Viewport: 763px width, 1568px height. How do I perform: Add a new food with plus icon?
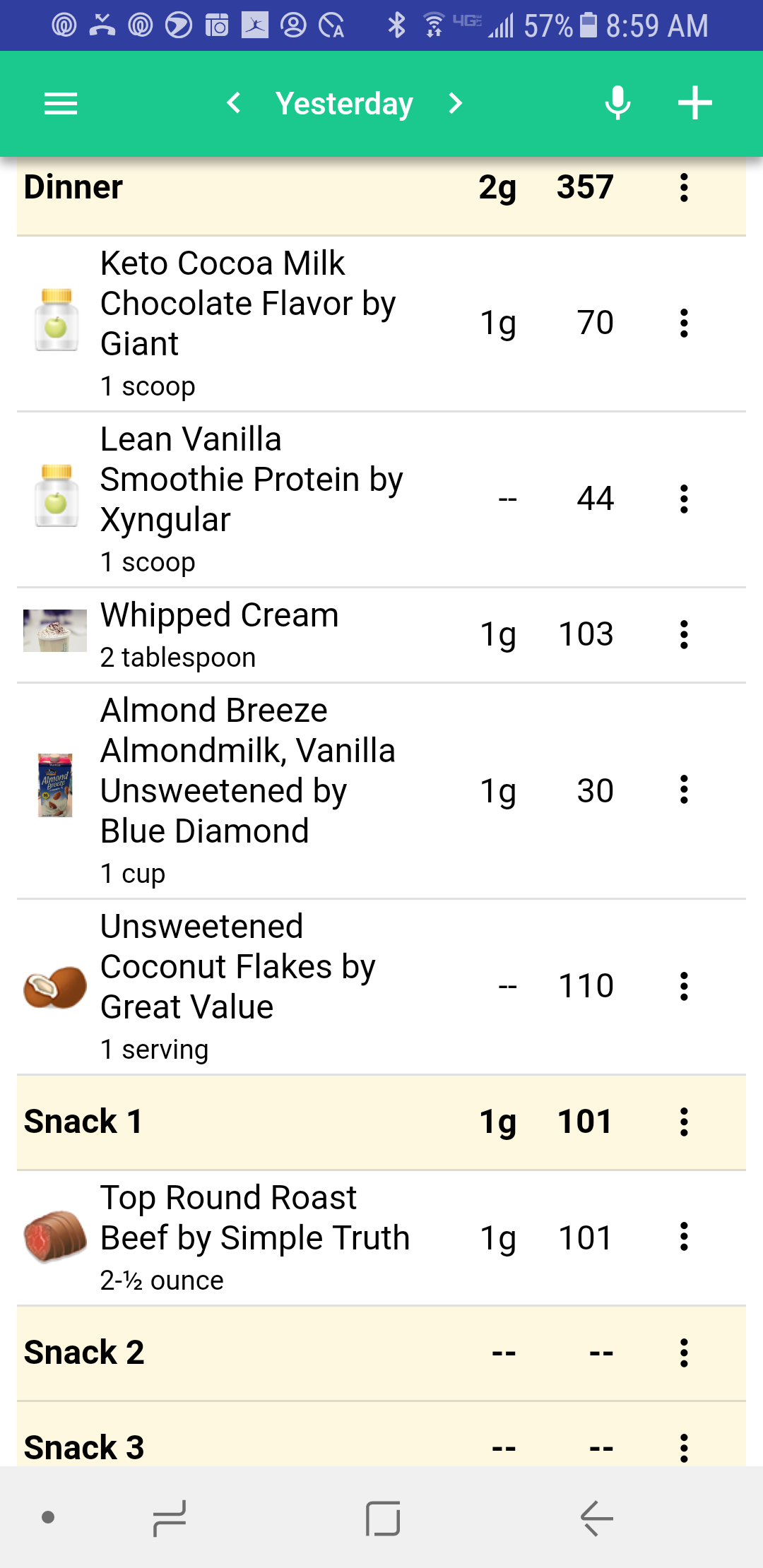pyautogui.click(x=694, y=103)
